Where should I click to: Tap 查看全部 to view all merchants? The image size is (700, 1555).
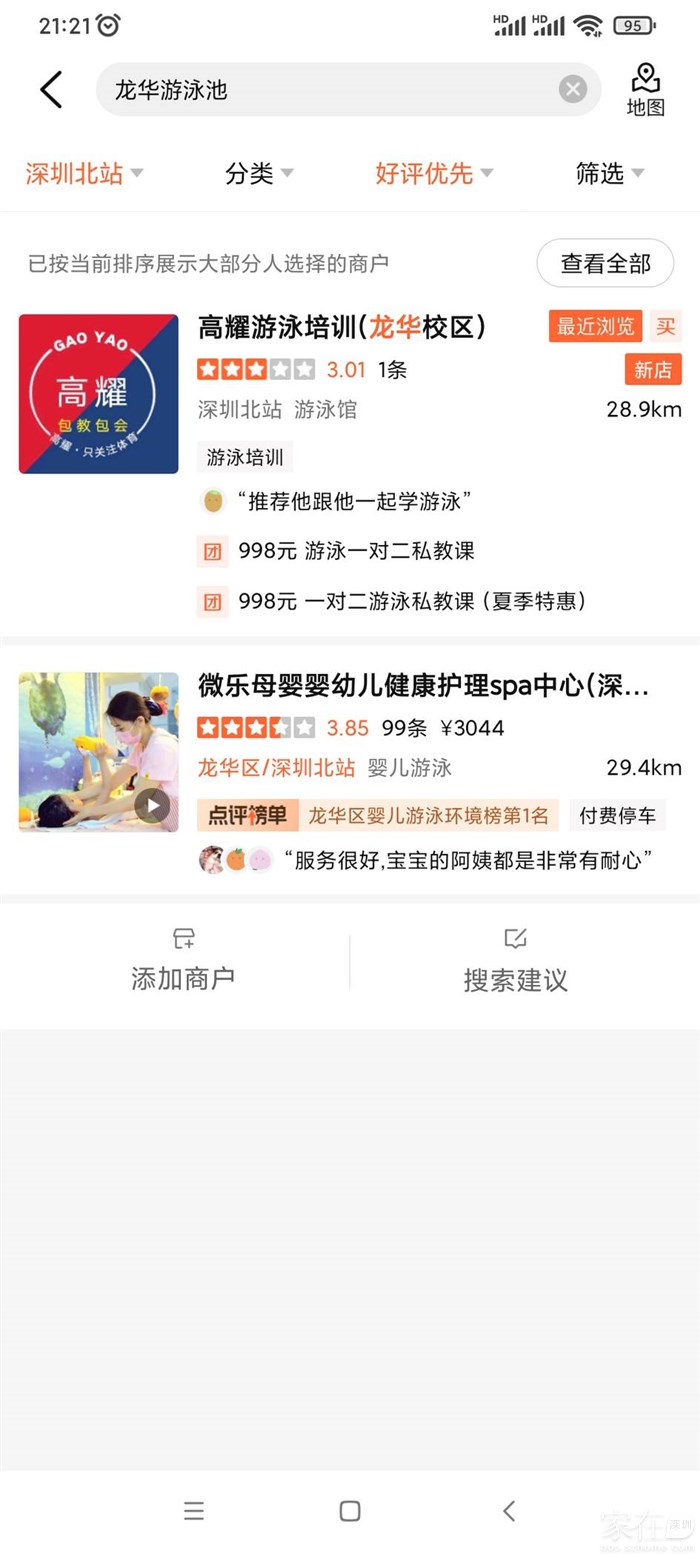pyautogui.click(x=605, y=263)
